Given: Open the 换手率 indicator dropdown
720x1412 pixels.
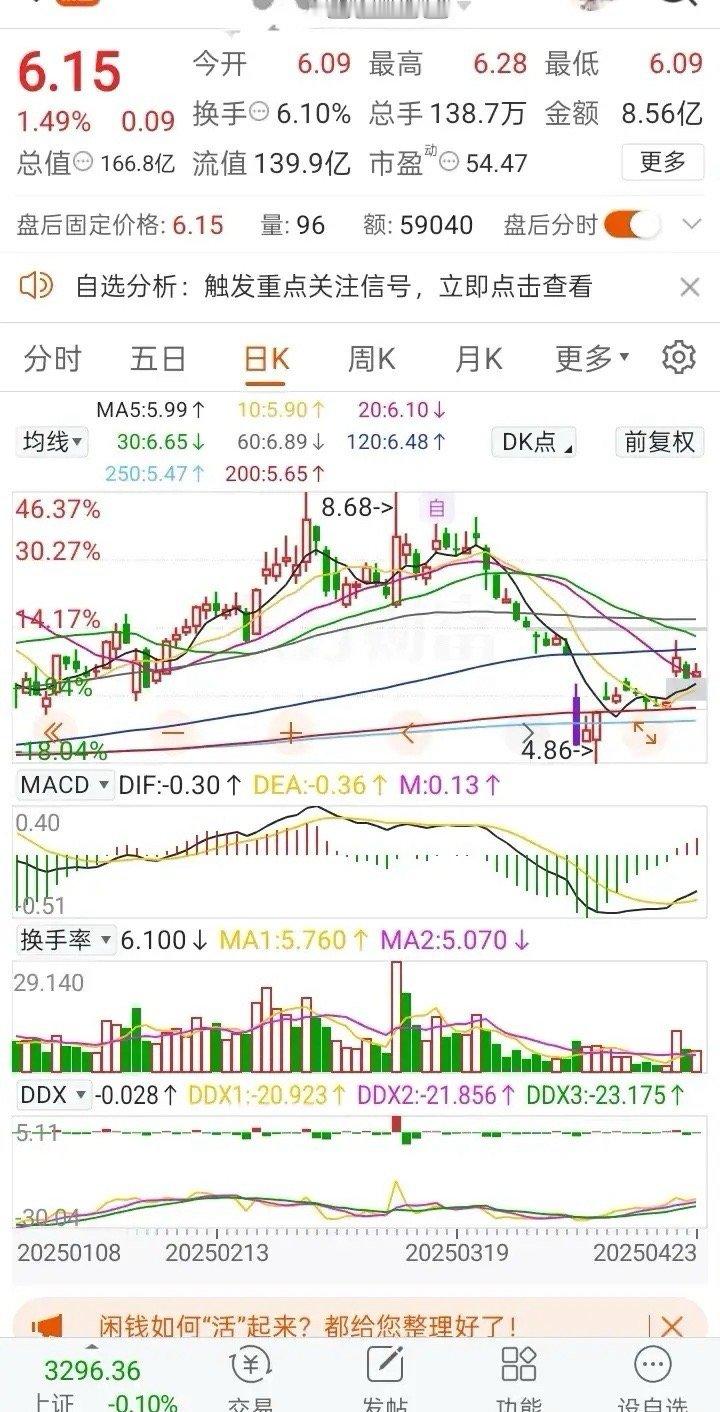Looking at the screenshot, I should tap(65, 940).
